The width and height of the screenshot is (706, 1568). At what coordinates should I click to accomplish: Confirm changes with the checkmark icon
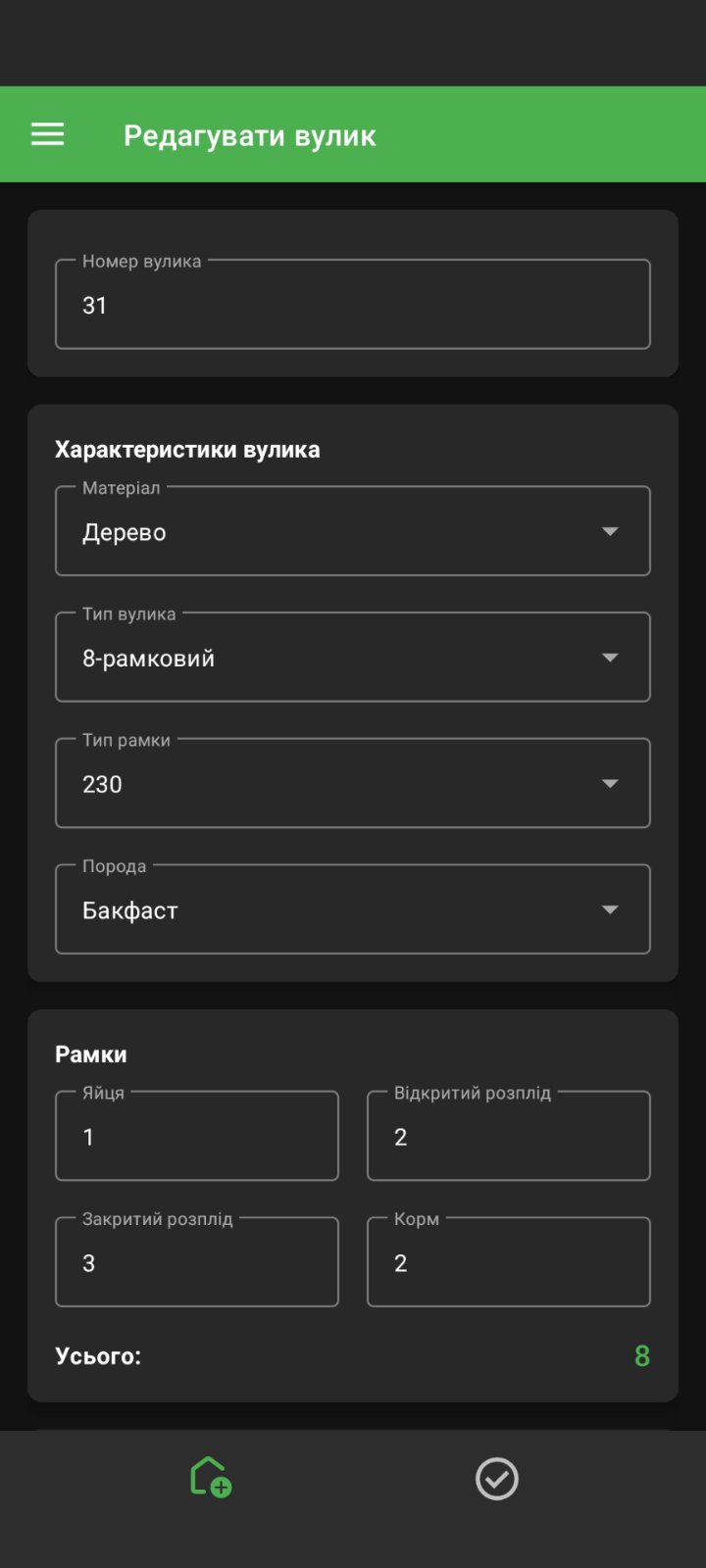496,1479
